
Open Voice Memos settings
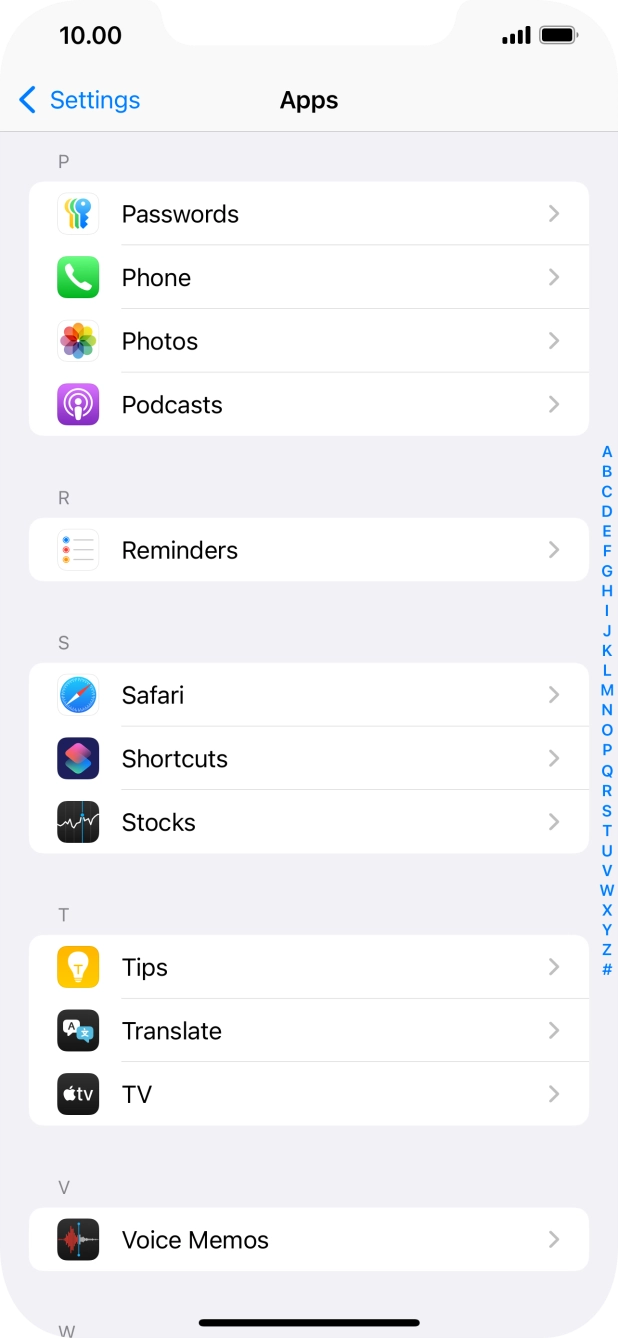(308, 1240)
